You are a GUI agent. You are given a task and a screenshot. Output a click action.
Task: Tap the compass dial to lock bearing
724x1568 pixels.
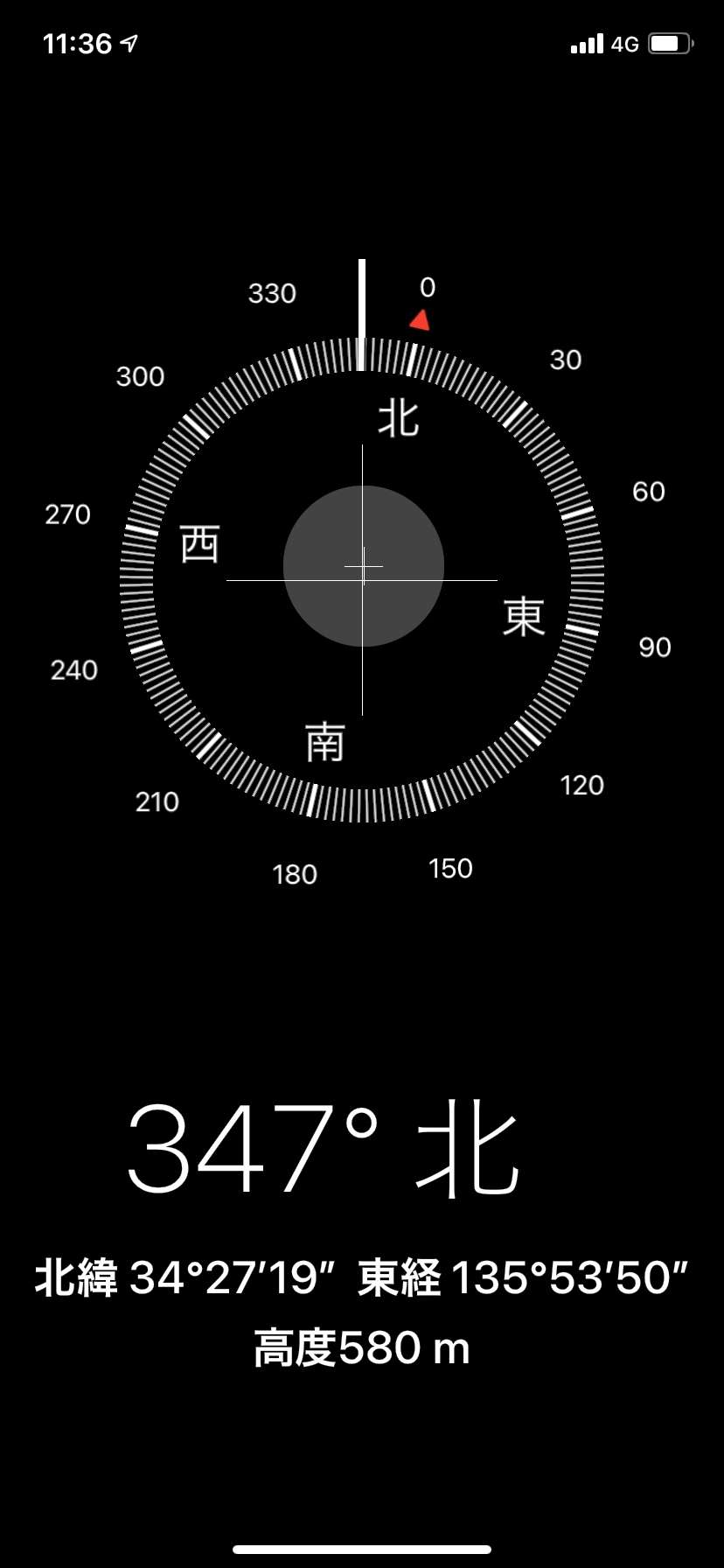[362, 579]
